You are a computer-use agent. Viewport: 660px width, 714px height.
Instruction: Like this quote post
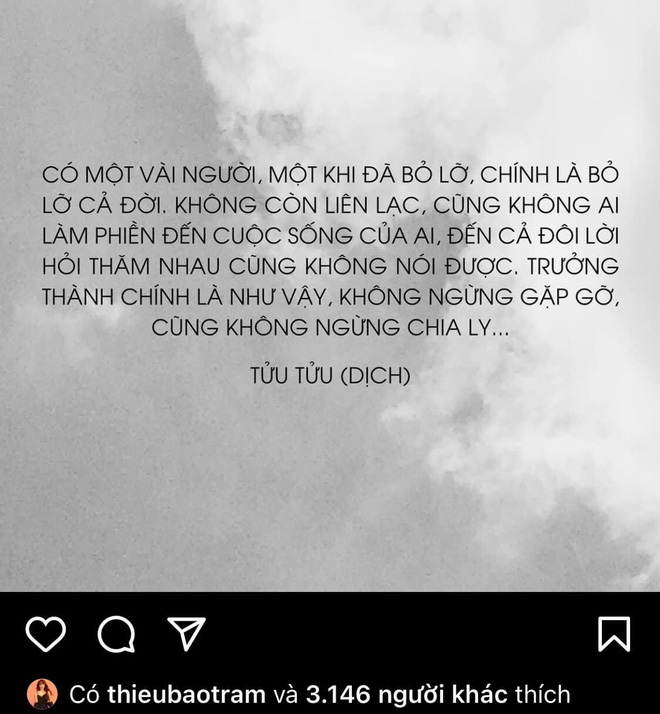click(x=45, y=634)
